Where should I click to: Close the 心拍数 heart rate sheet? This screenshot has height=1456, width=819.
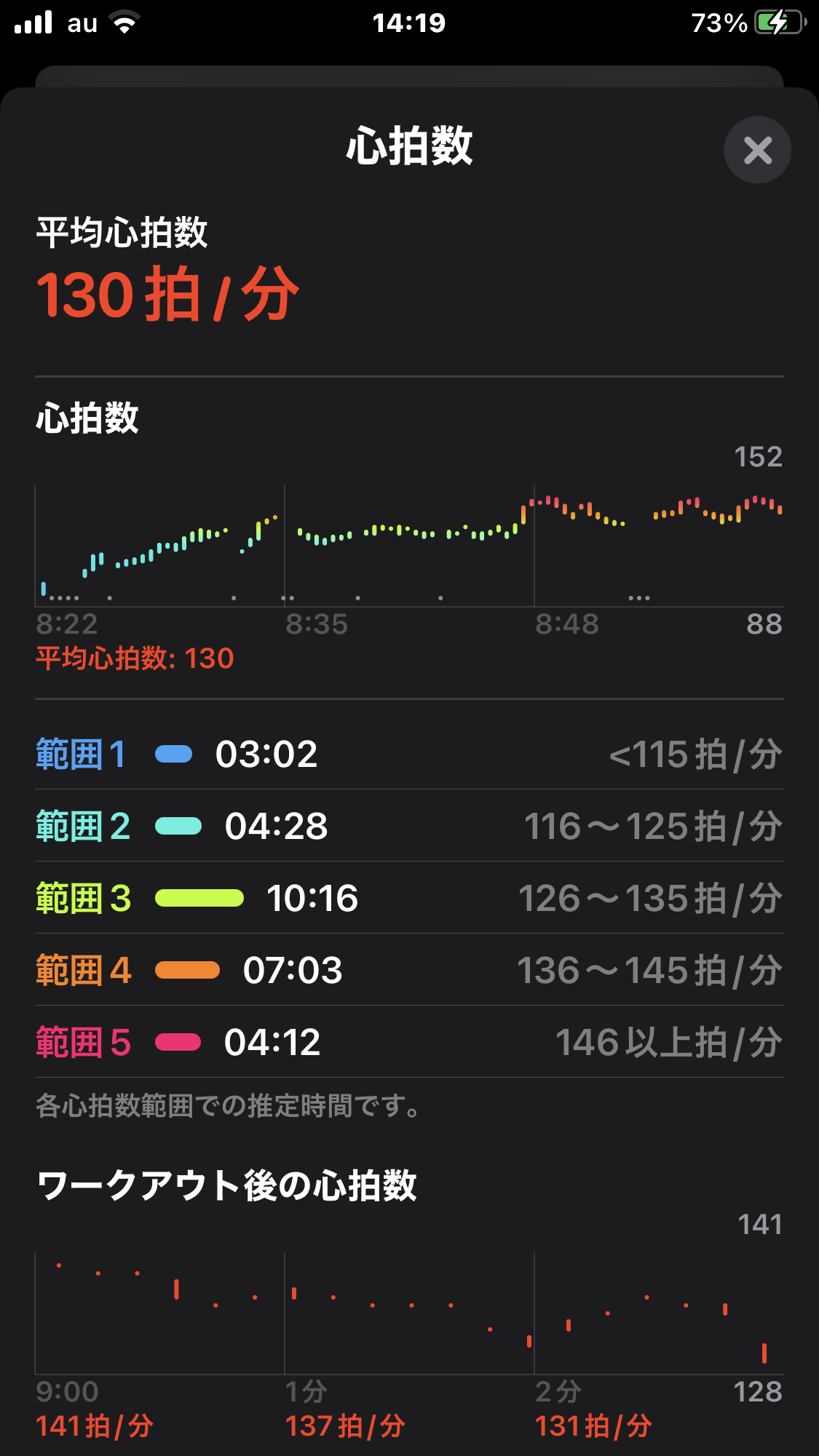757,150
